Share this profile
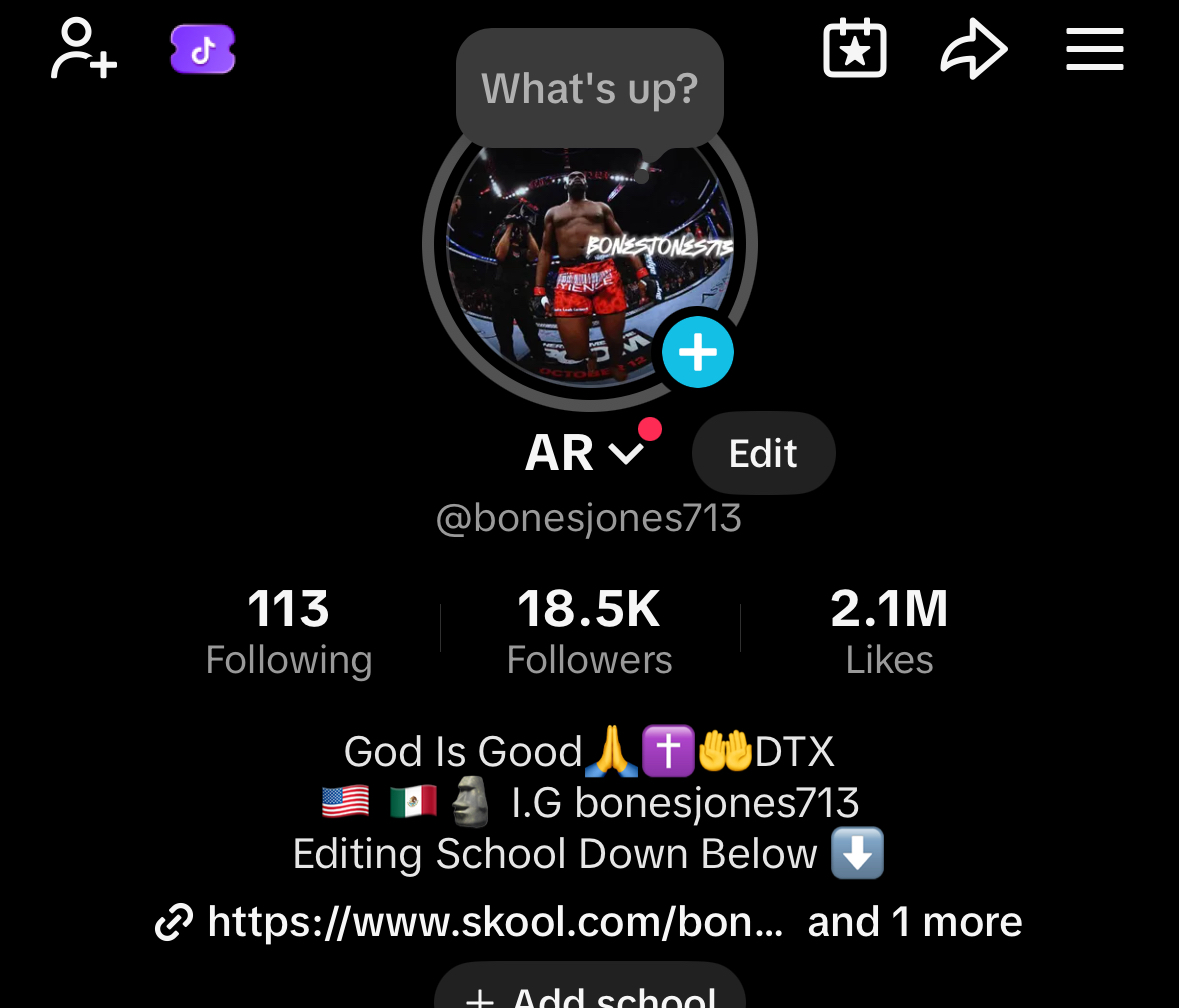The image size is (1179, 1008). (x=973, y=49)
